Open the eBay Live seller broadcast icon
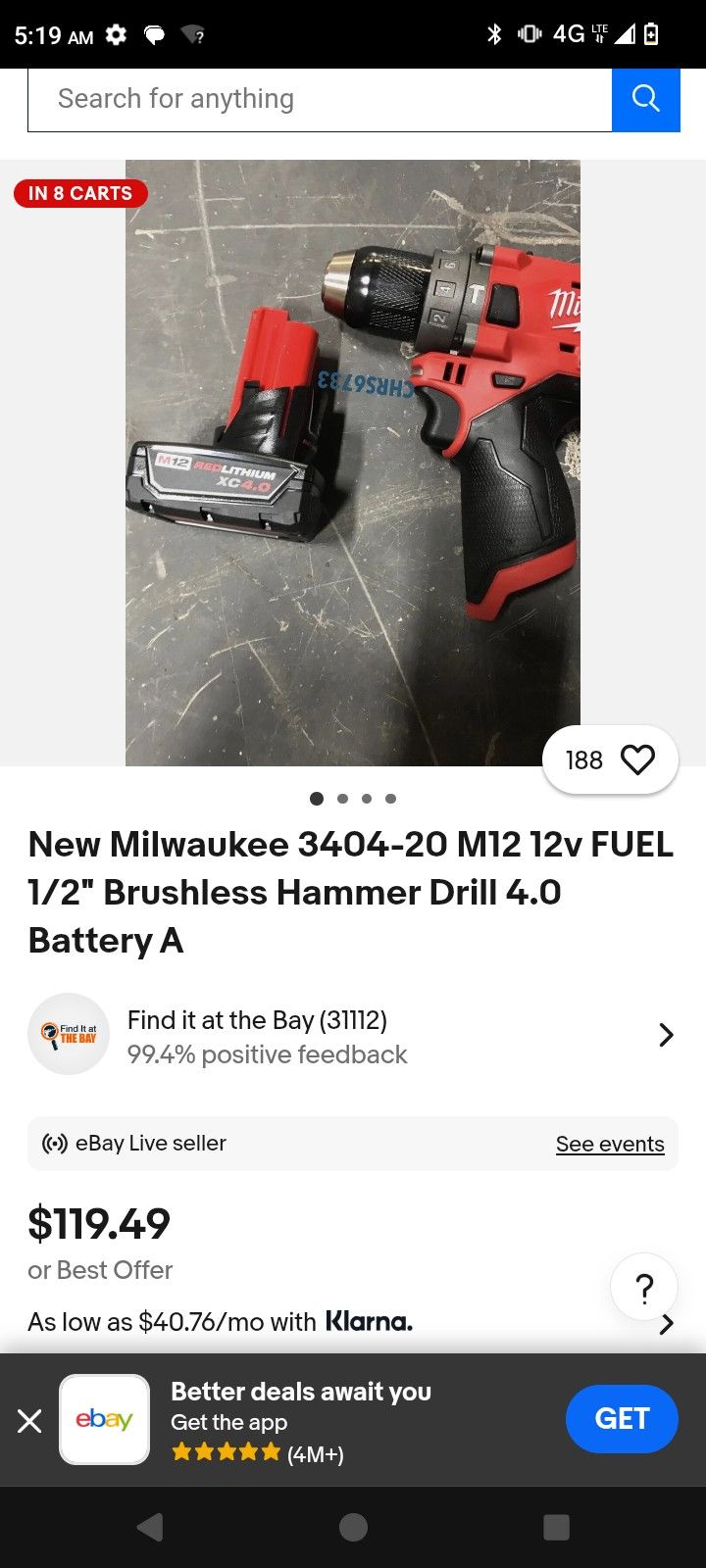Viewport: 706px width, 1568px height. 54,1143
